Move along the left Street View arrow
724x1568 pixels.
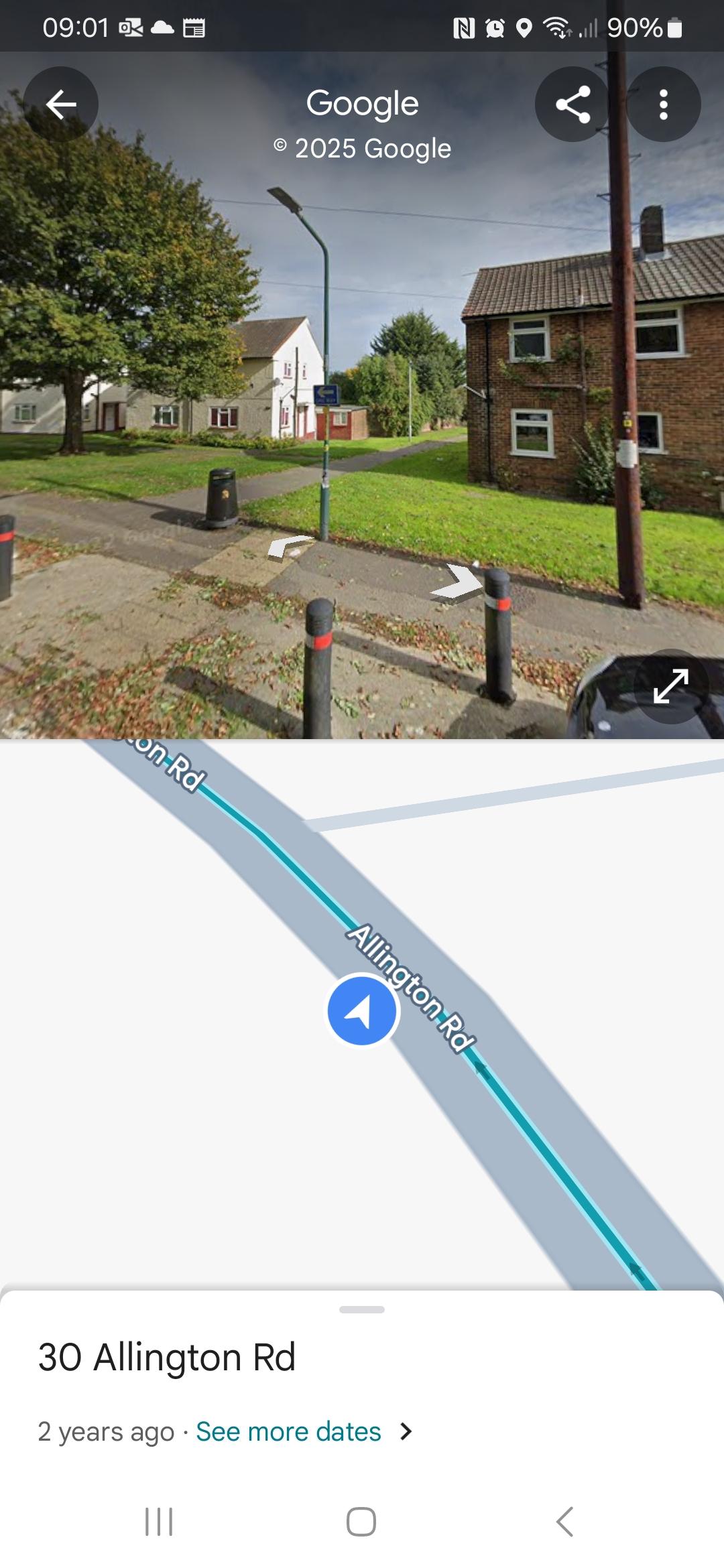[290, 545]
